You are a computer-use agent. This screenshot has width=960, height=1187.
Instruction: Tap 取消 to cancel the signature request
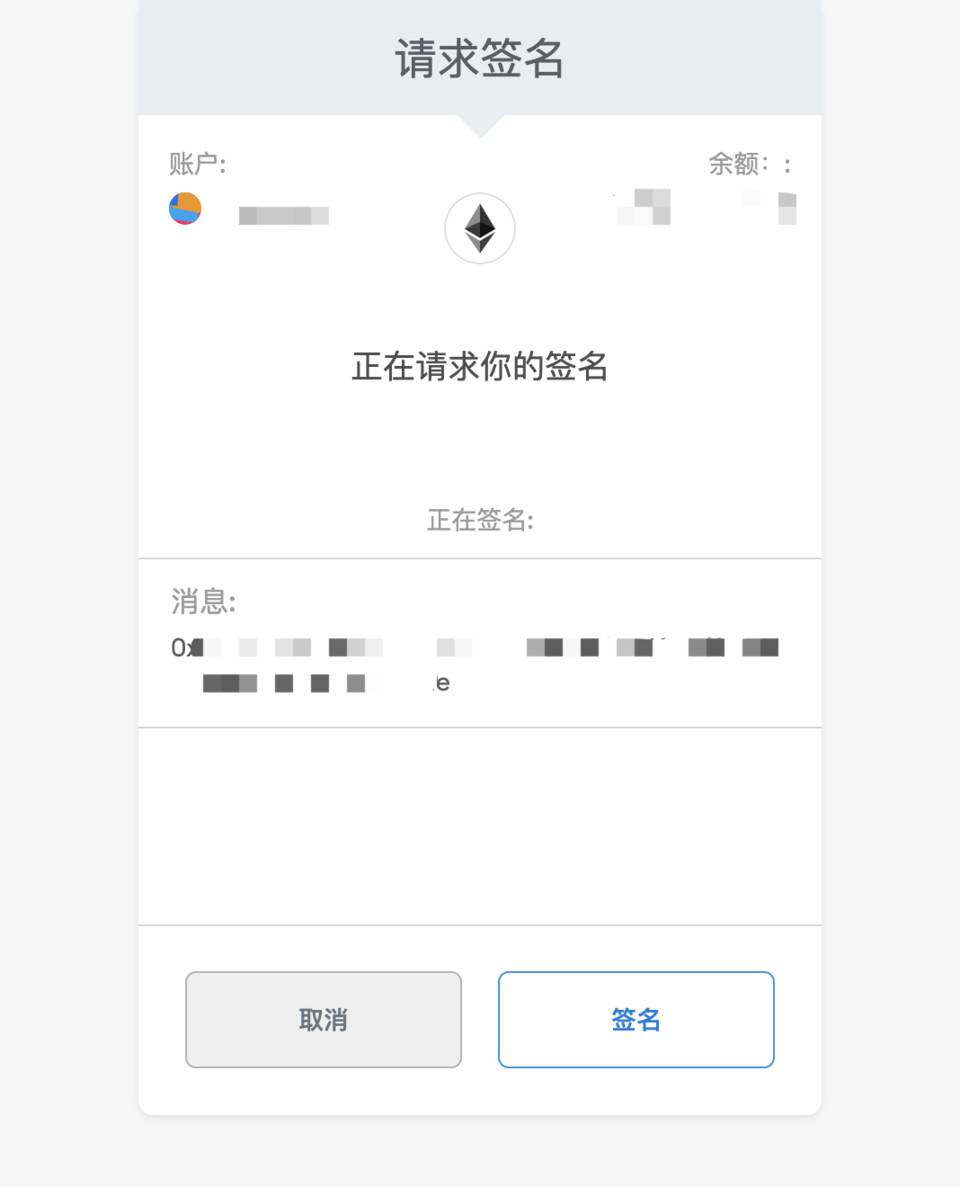tap(323, 1019)
